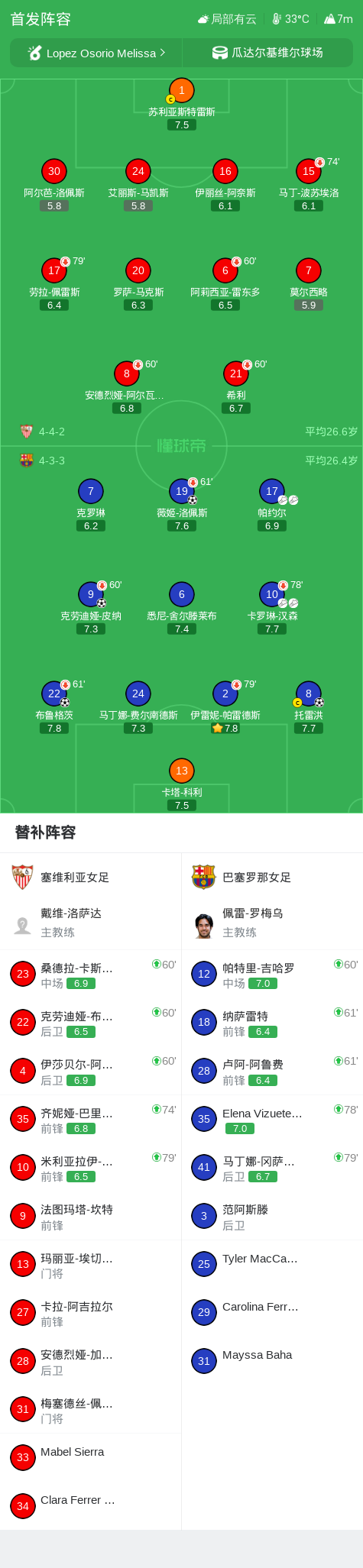Open substitute Mabel Sierra number 33
Screen dimensions: 363x1568
(x=91, y=1457)
